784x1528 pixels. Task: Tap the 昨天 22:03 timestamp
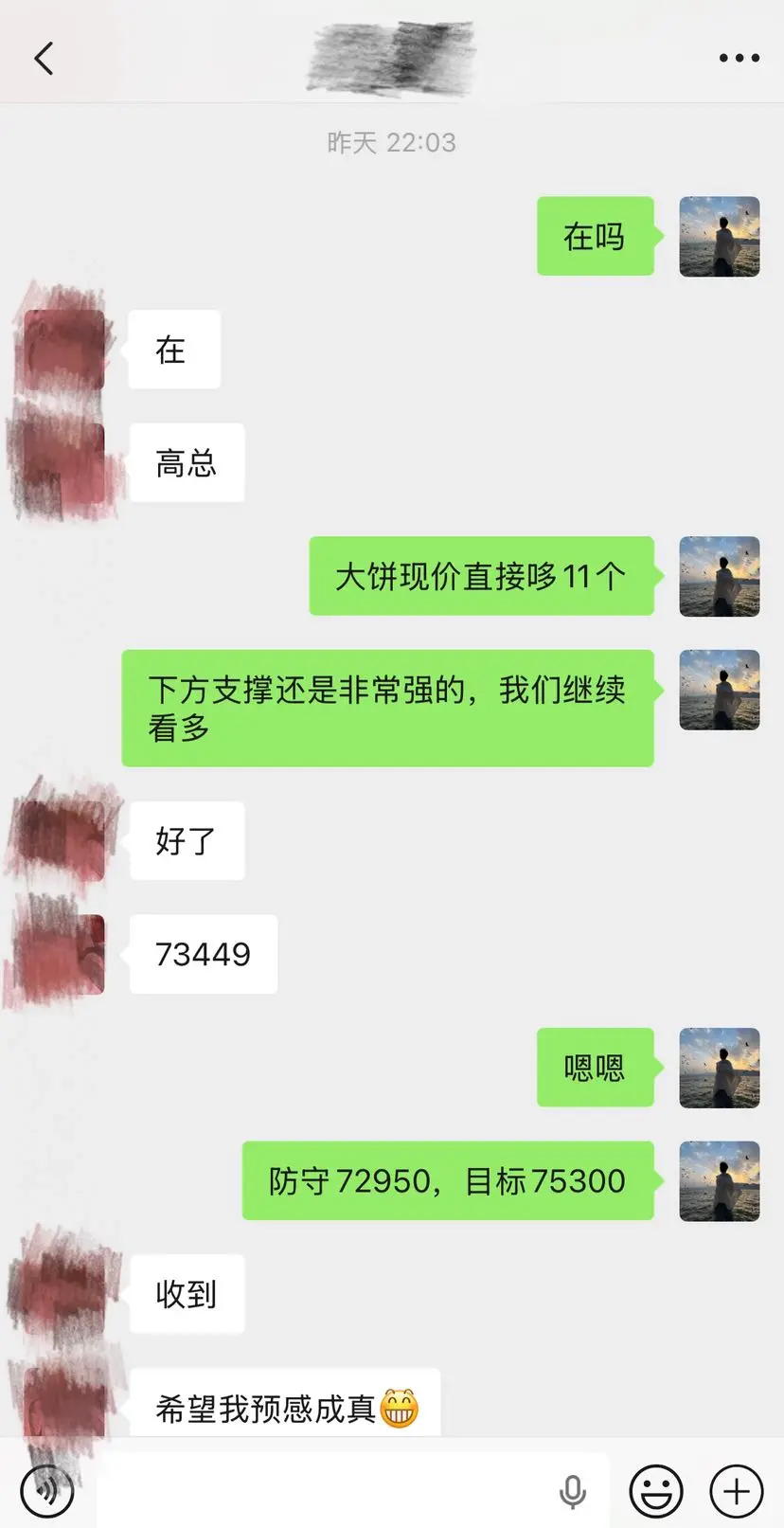[392, 142]
